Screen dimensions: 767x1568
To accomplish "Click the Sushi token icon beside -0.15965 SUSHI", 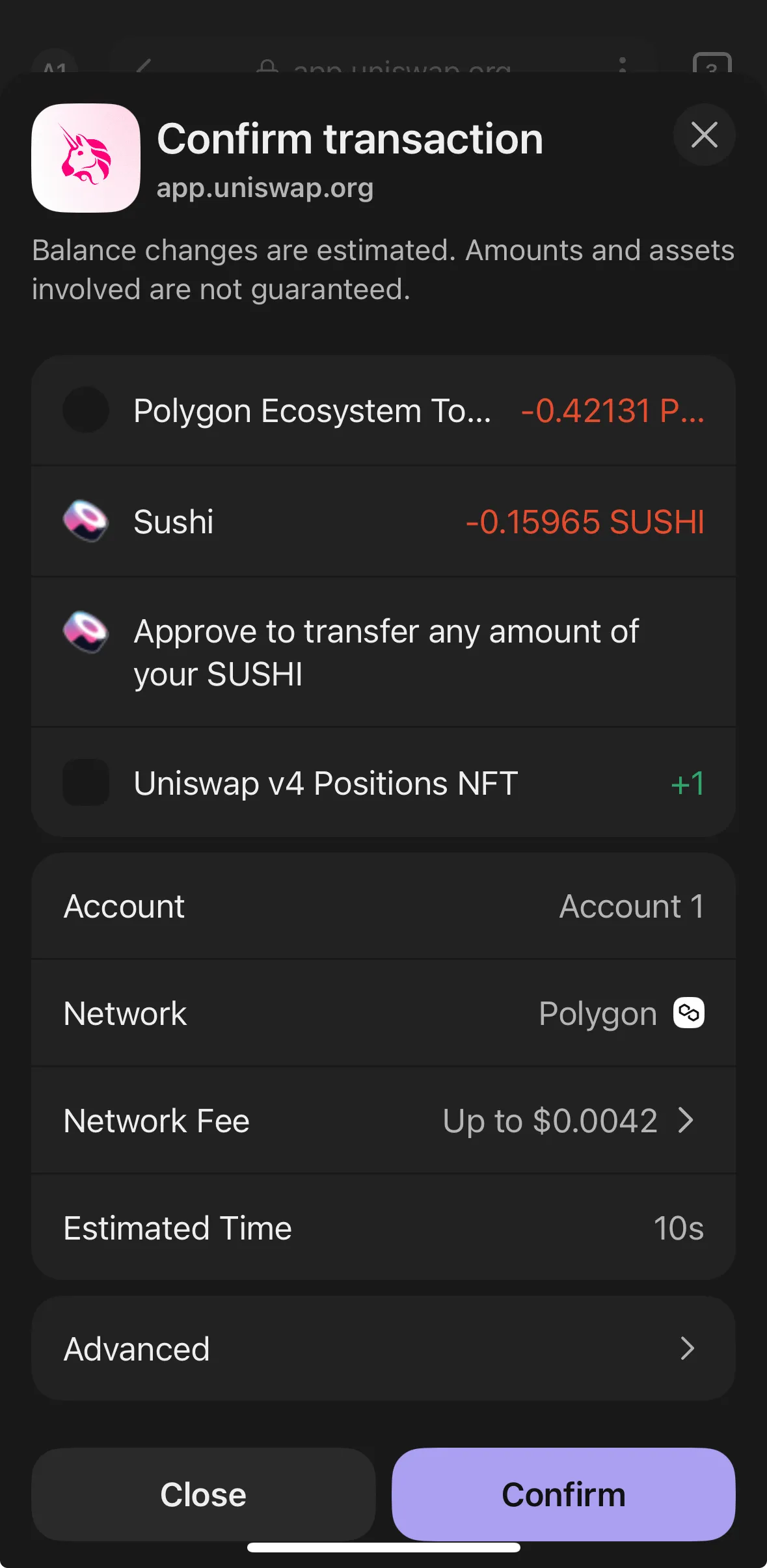I will pyautogui.click(x=87, y=521).
